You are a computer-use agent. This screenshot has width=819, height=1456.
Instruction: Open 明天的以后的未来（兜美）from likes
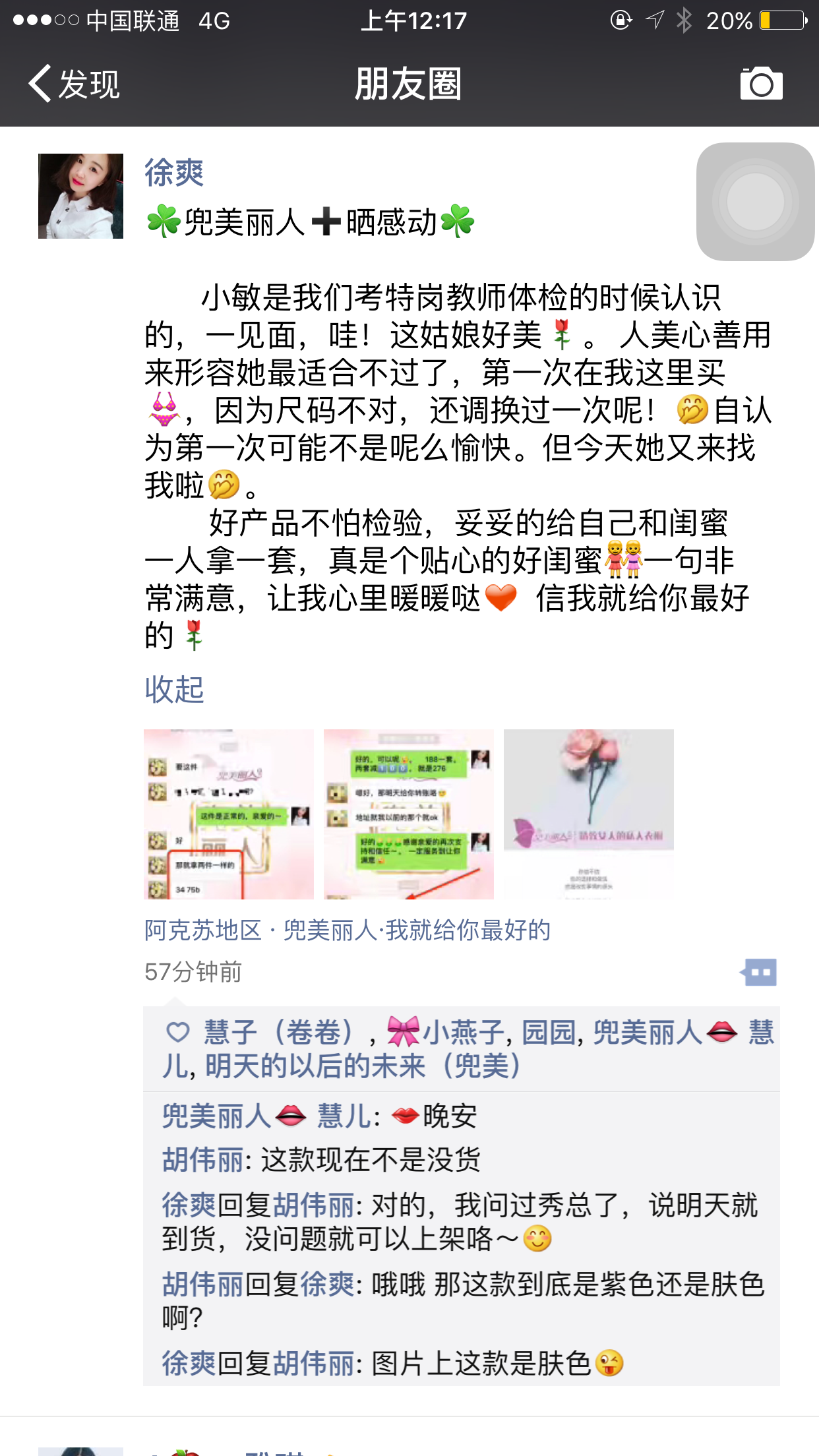[x=363, y=1066]
